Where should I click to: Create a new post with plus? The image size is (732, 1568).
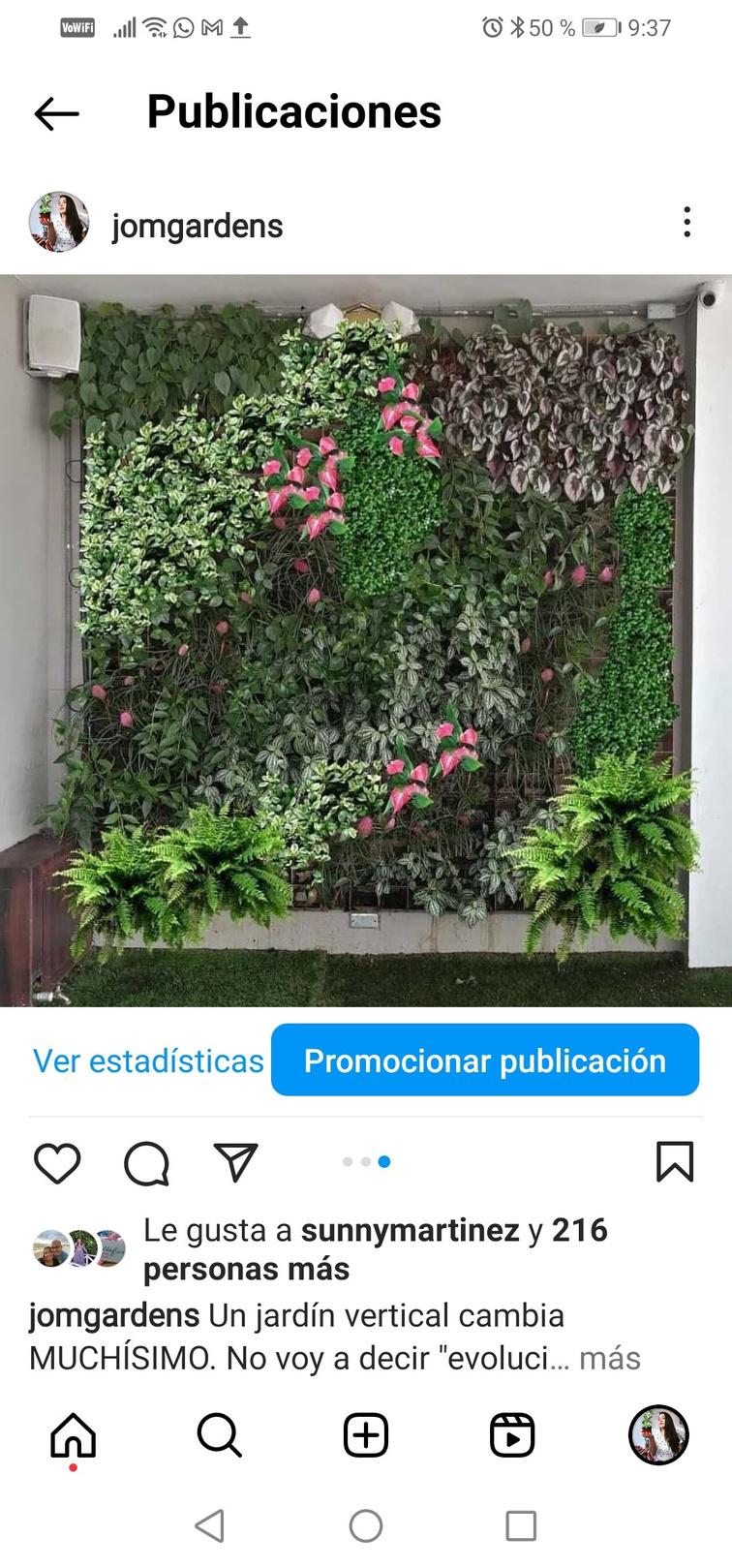coord(366,1434)
